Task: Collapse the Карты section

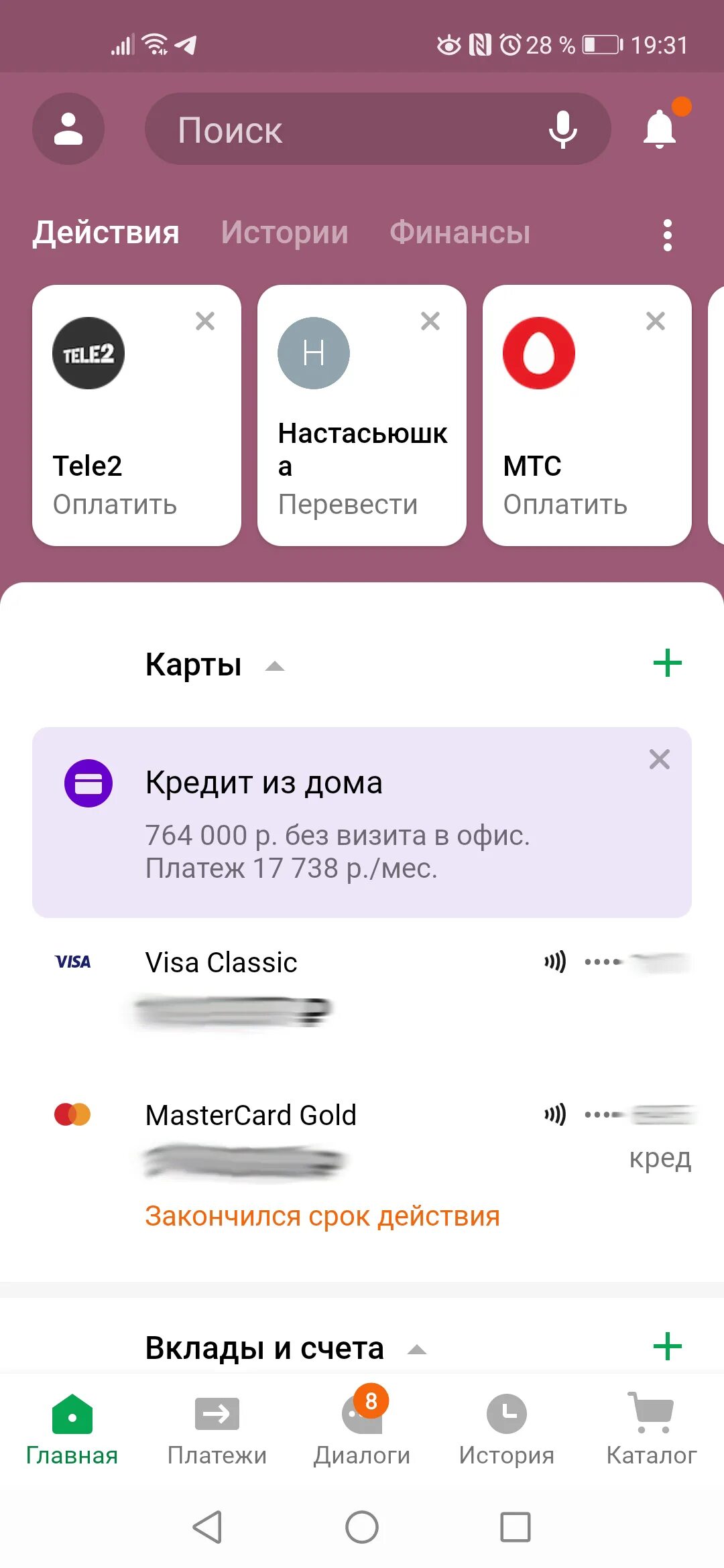Action: pyautogui.click(x=275, y=666)
